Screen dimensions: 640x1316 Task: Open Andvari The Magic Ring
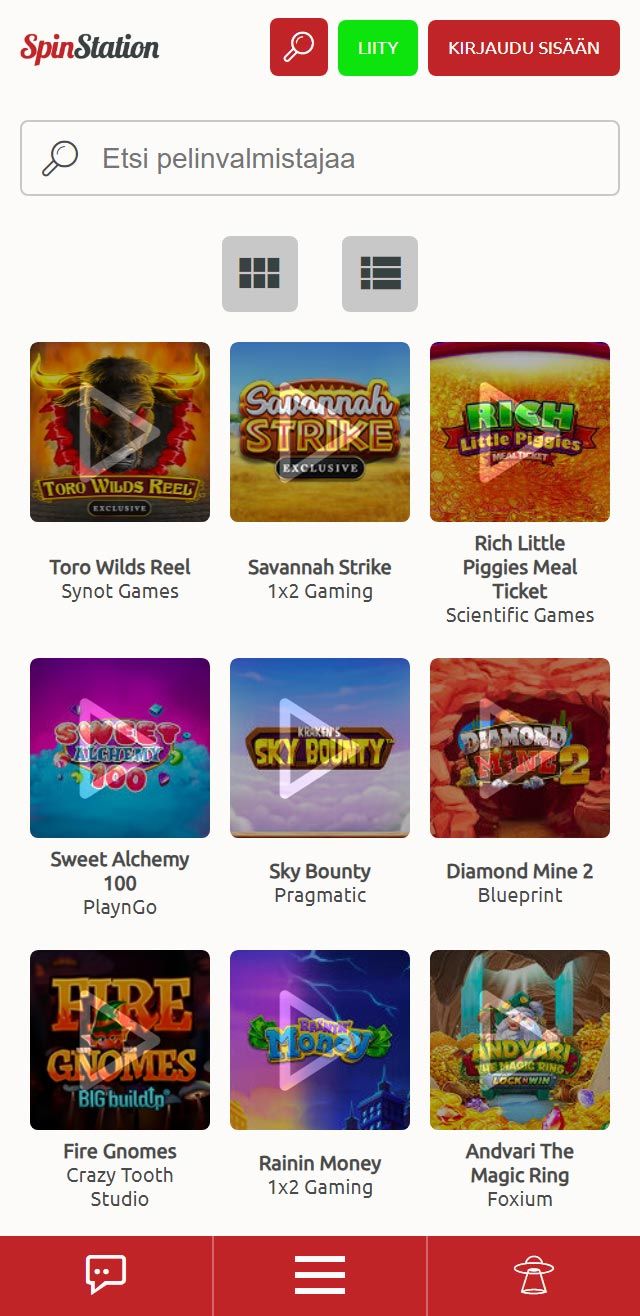click(x=520, y=1040)
